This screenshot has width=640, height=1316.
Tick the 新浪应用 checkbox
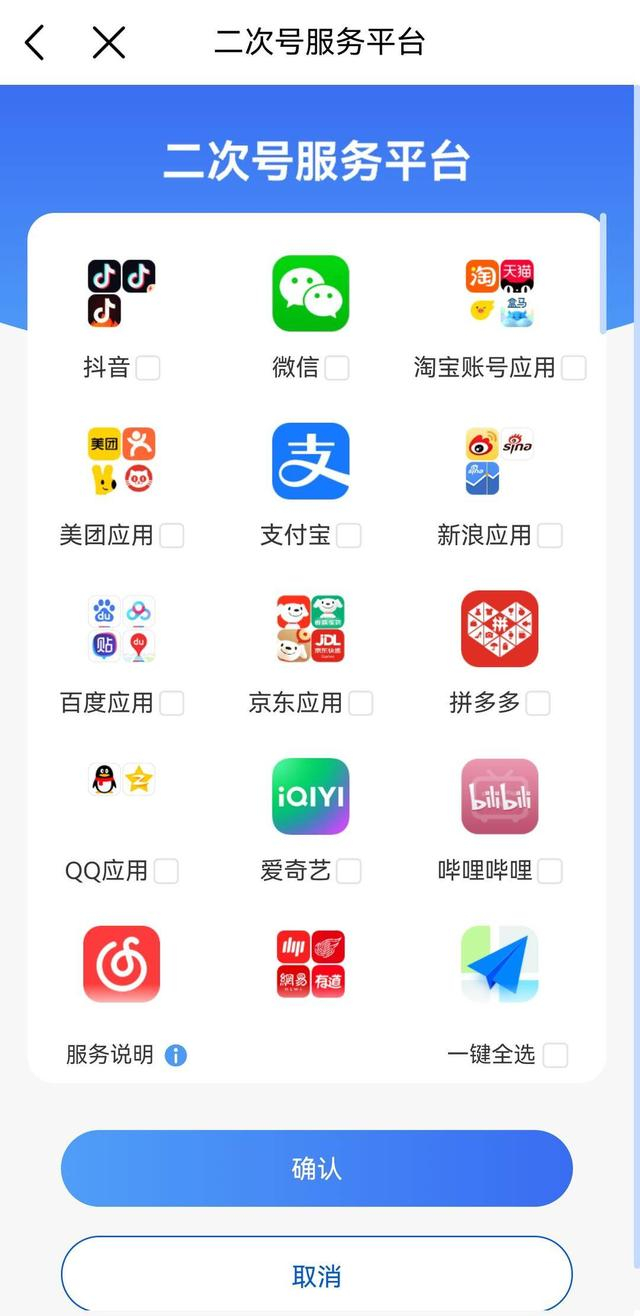point(550,536)
